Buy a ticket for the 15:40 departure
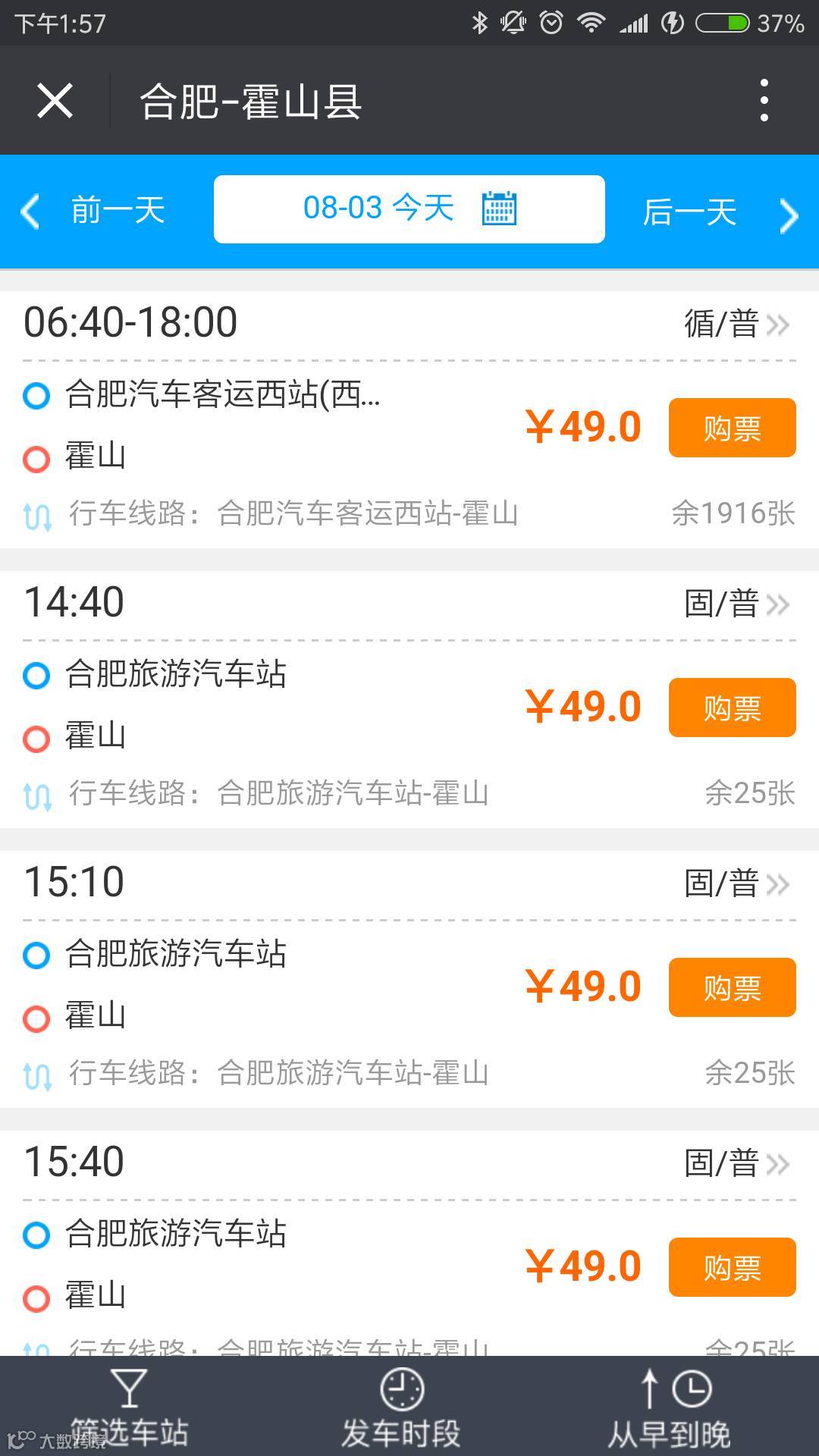 coord(732,1267)
